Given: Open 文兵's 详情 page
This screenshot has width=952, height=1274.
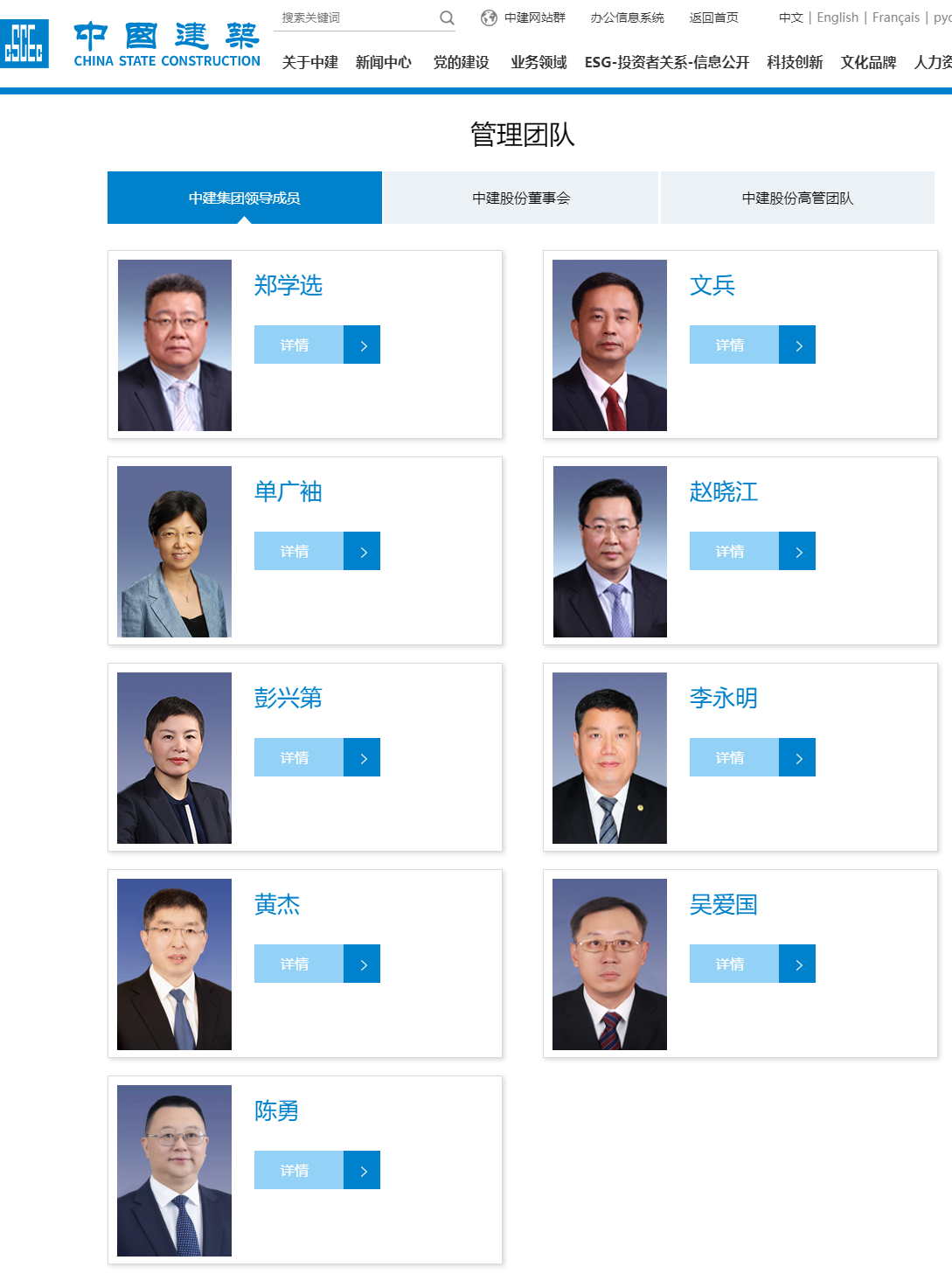Looking at the screenshot, I should pyautogui.click(x=752, y=345).
